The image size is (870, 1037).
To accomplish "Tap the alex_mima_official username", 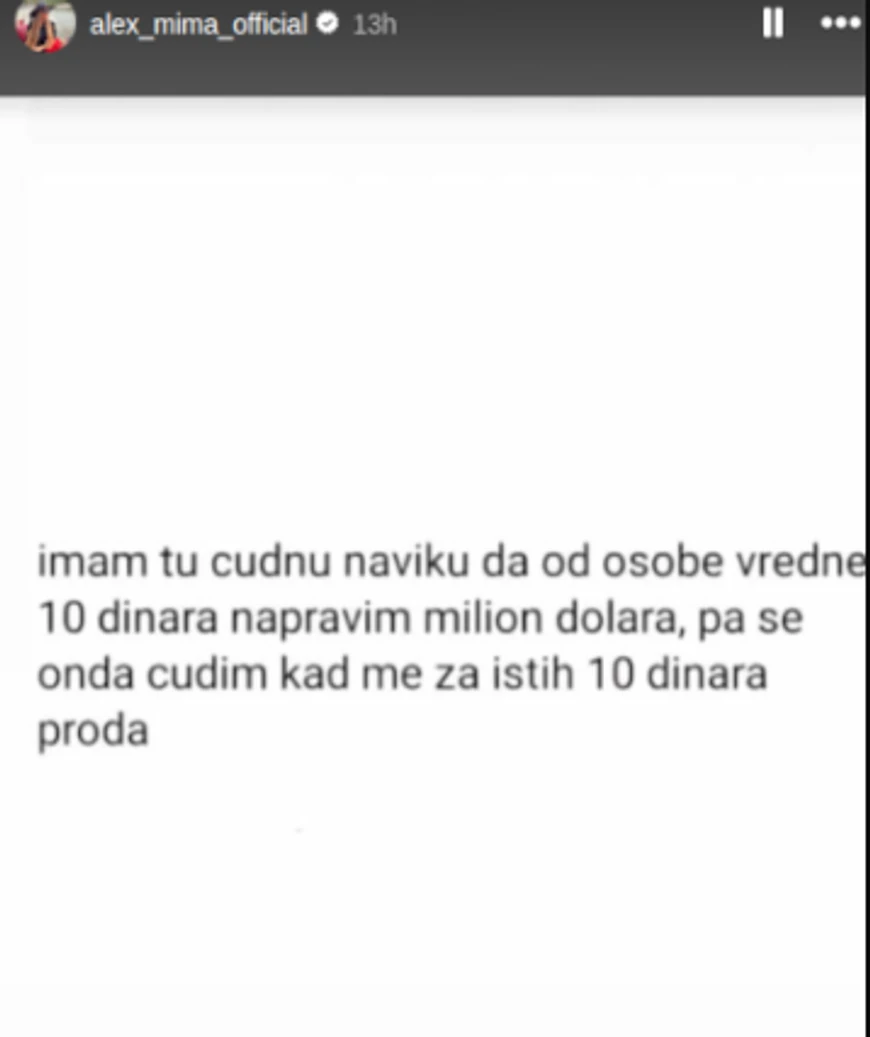I will click(x=198, y=25).
